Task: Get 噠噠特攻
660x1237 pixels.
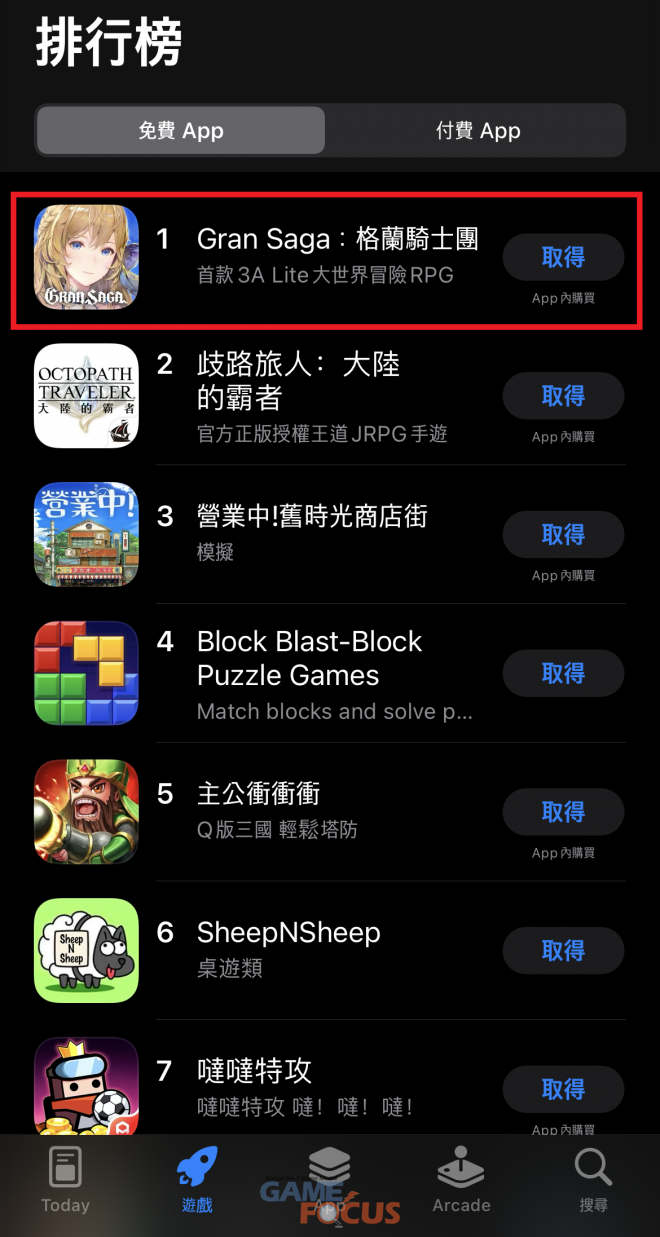Action: 563,1089
